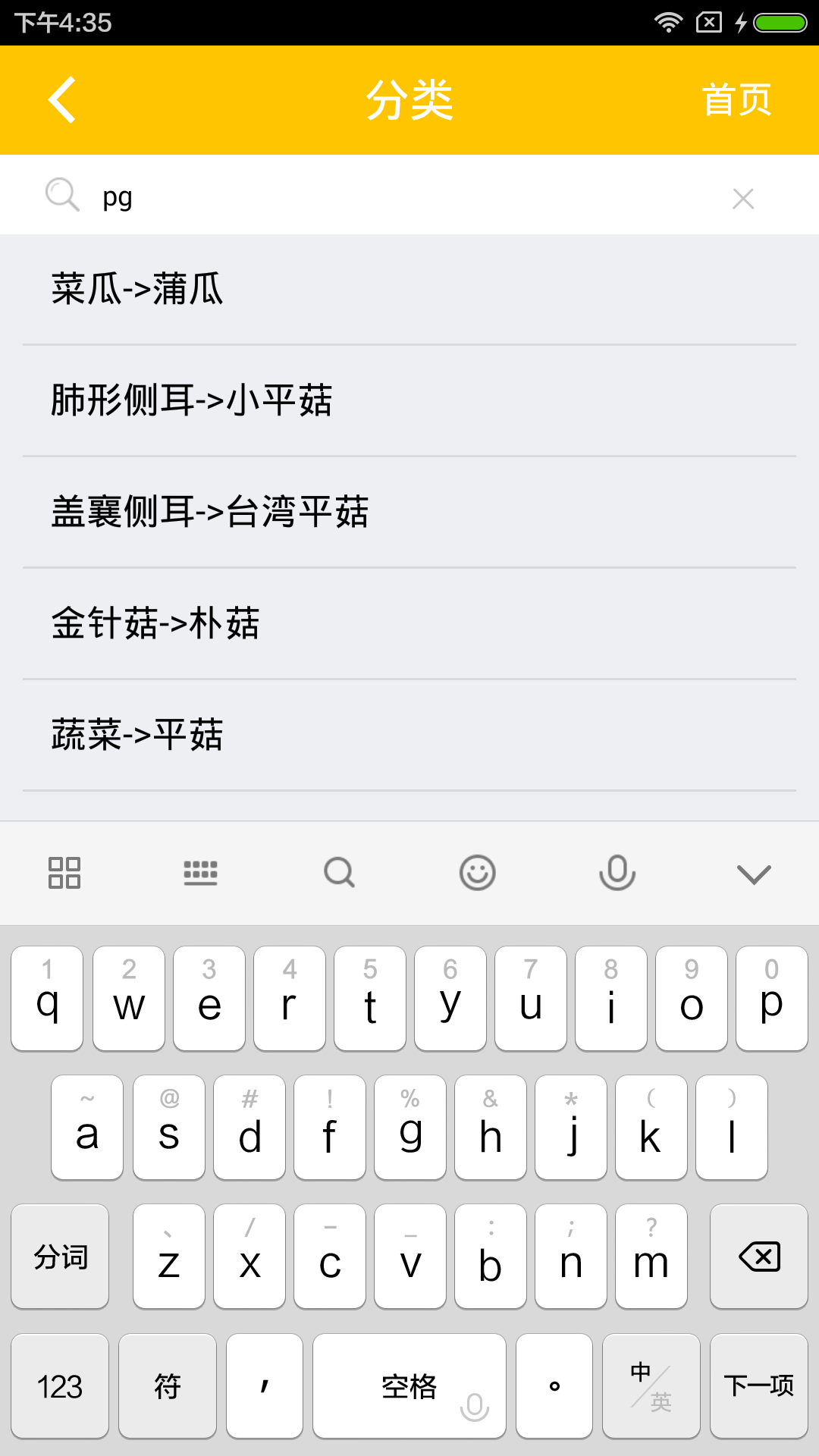Image resolution: width=819 pixels, height=1456 pixels.
Task: Choose the 金针菇->朴菇 result
Action: pos(409,623)
